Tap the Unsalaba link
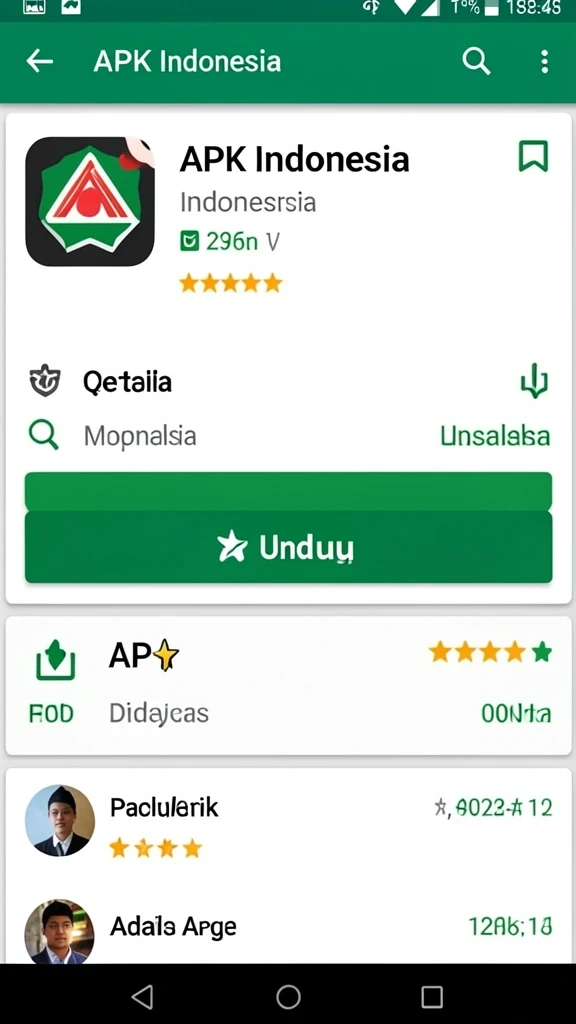This screenshot has height=1024, width=576. click(x=495, y=436)
